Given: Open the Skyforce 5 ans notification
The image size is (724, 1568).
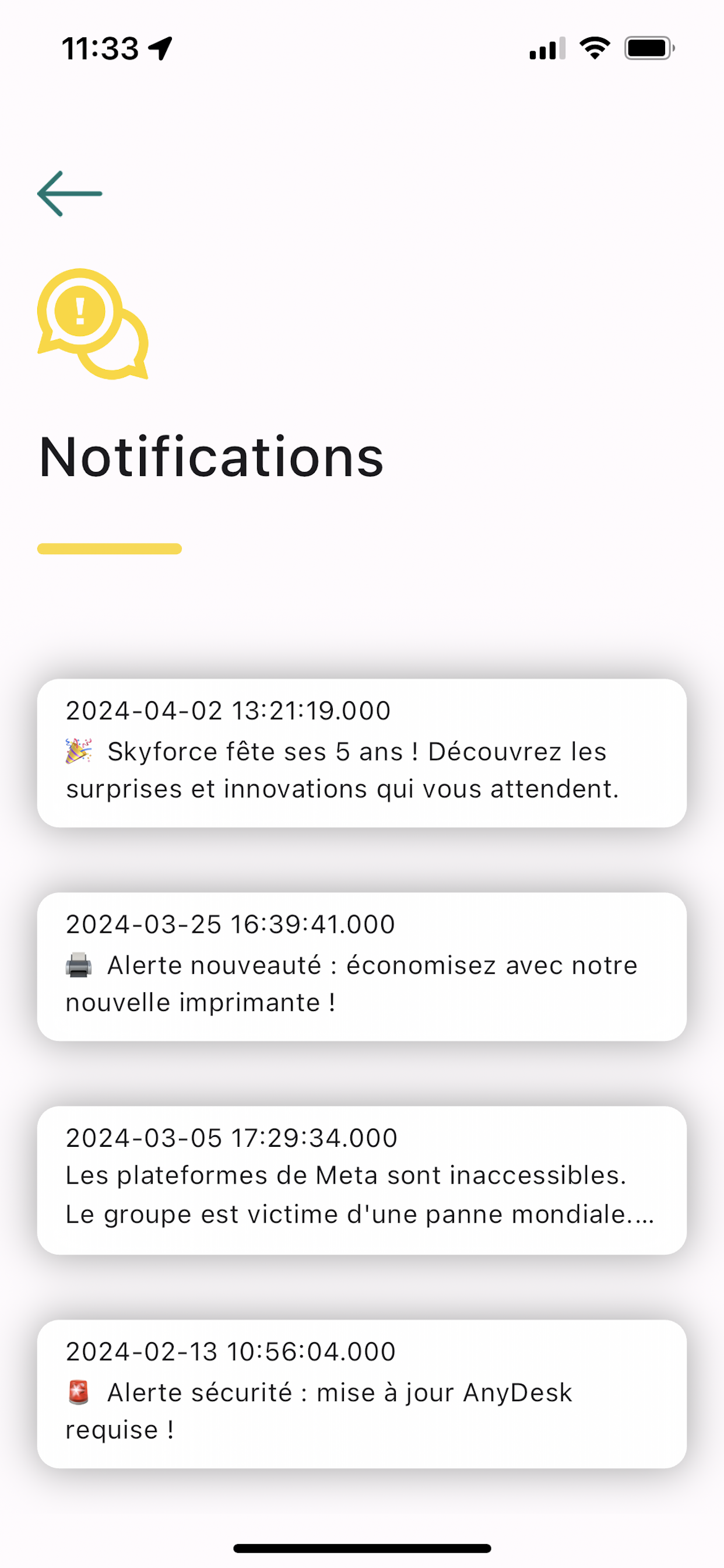Looking at the screenshot, I should pos(362,753).
